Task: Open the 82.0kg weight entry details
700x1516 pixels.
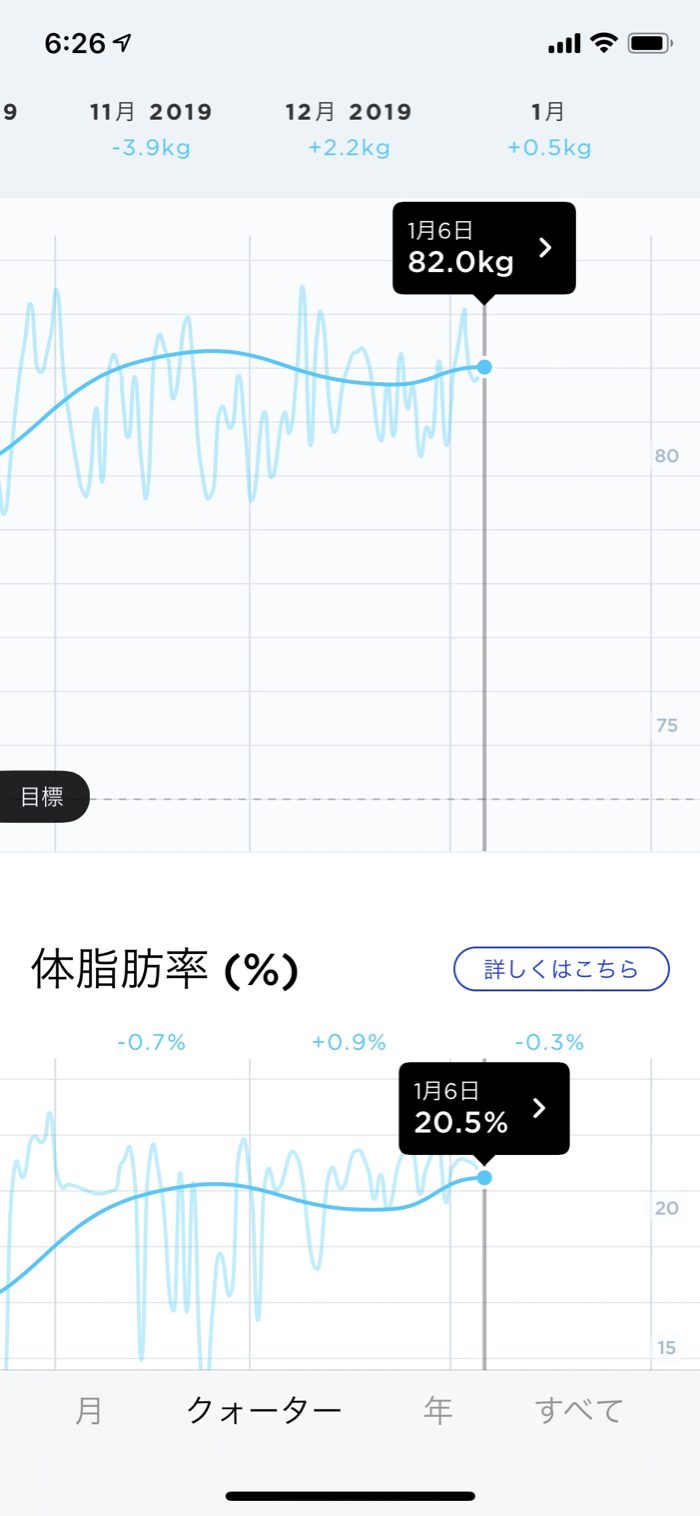Action: tap(484, 249)
